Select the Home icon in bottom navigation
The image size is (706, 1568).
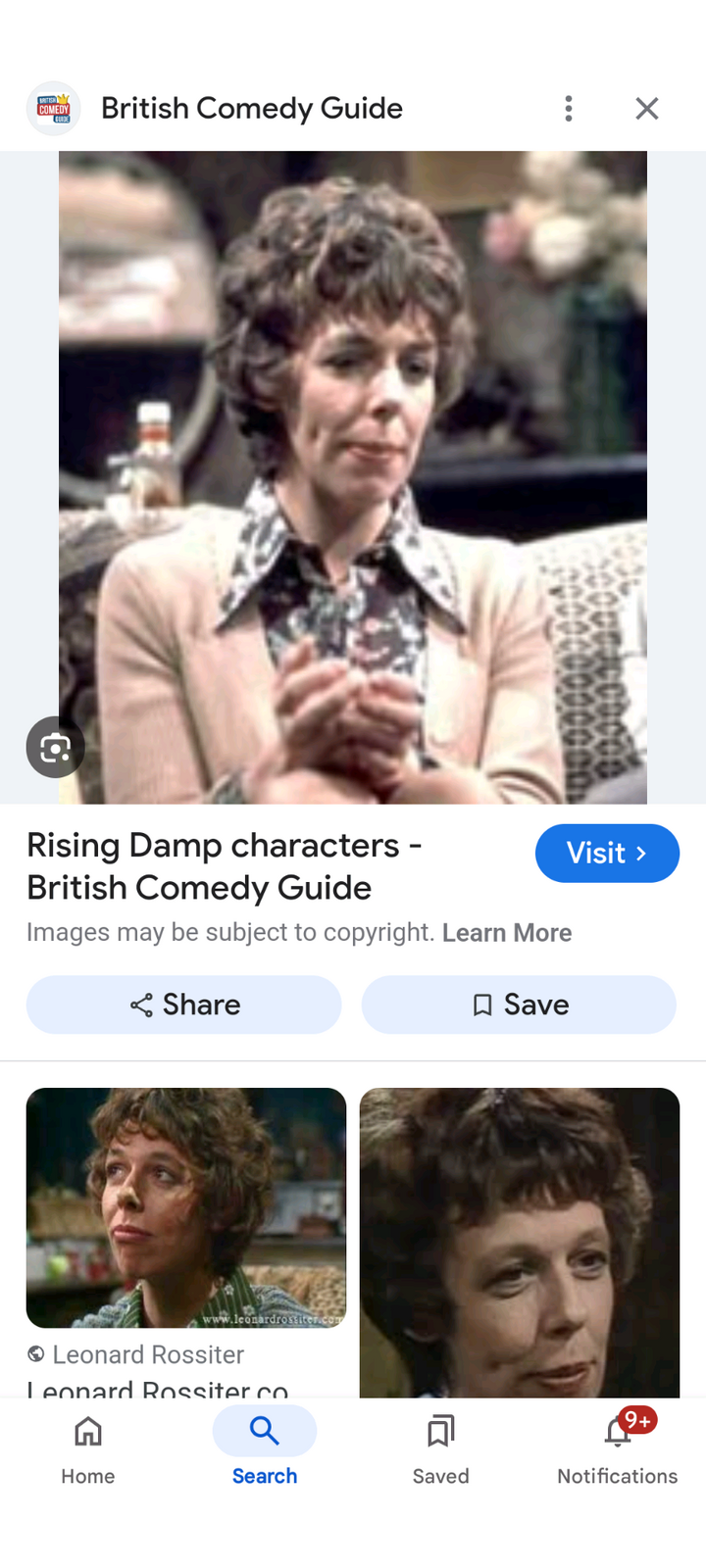click(87, 1433)
